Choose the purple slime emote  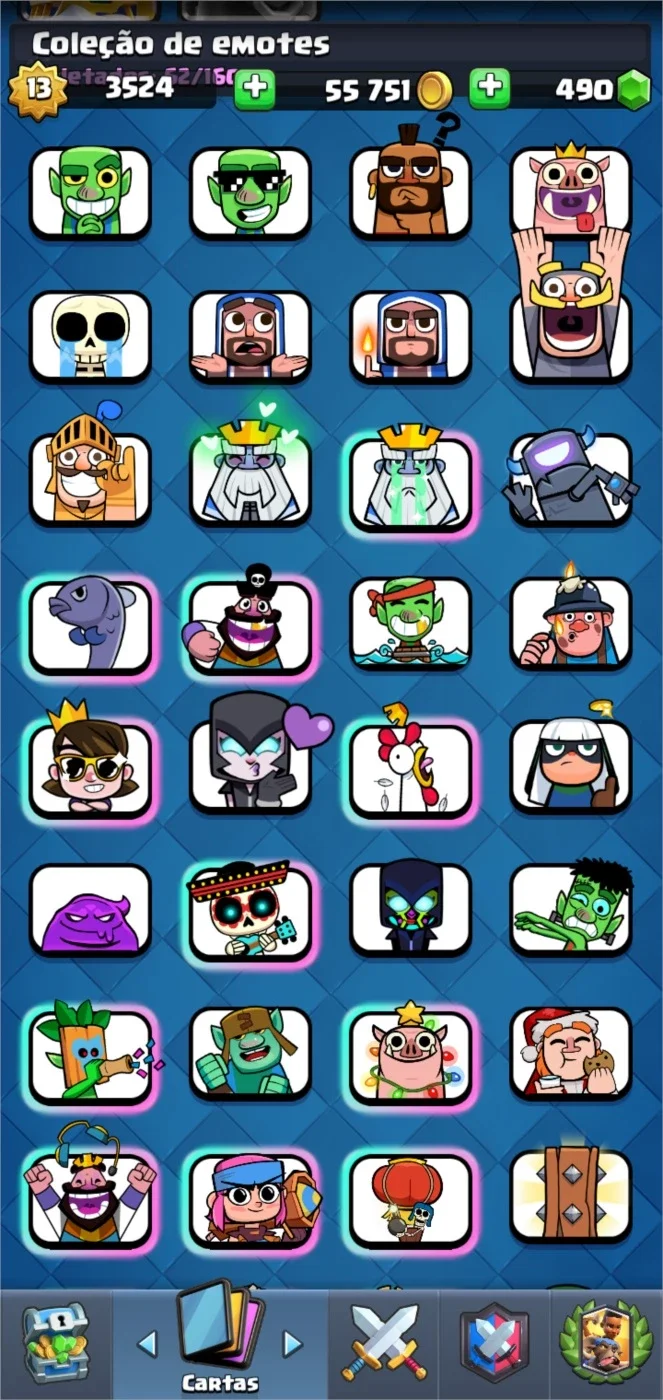[x=90, y=911]
